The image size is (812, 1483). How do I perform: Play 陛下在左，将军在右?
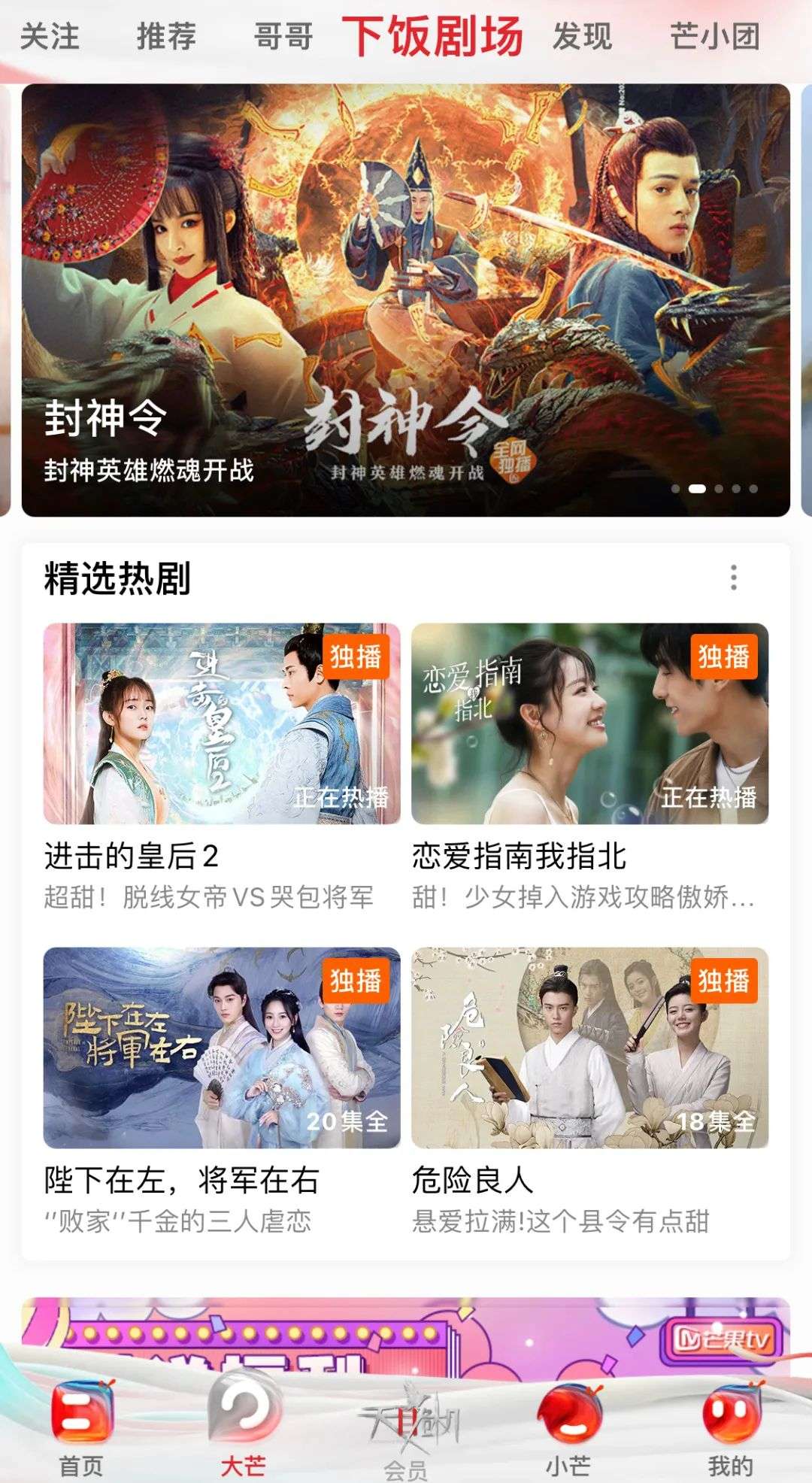[x=222, y=1048]
